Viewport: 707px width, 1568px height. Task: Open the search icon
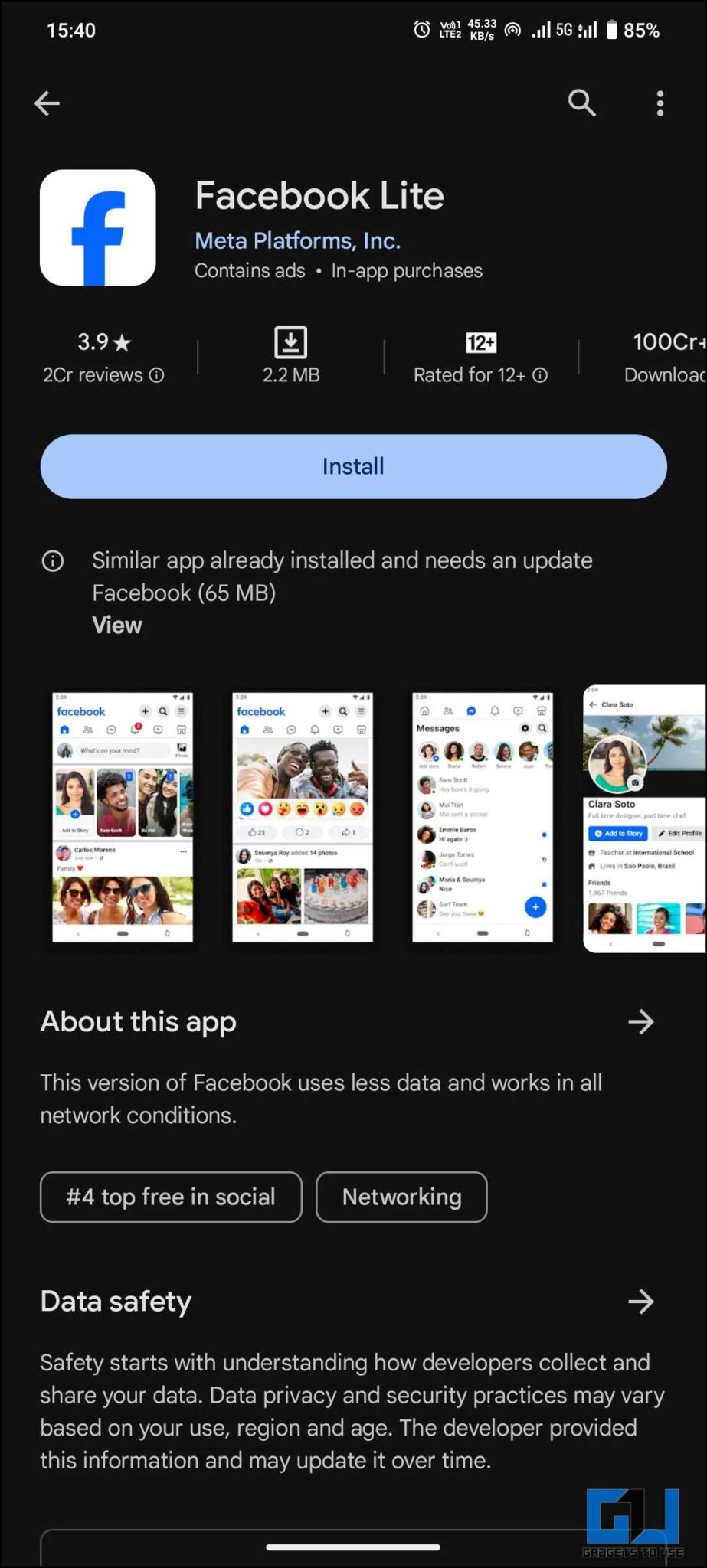[x=582, y=103]
